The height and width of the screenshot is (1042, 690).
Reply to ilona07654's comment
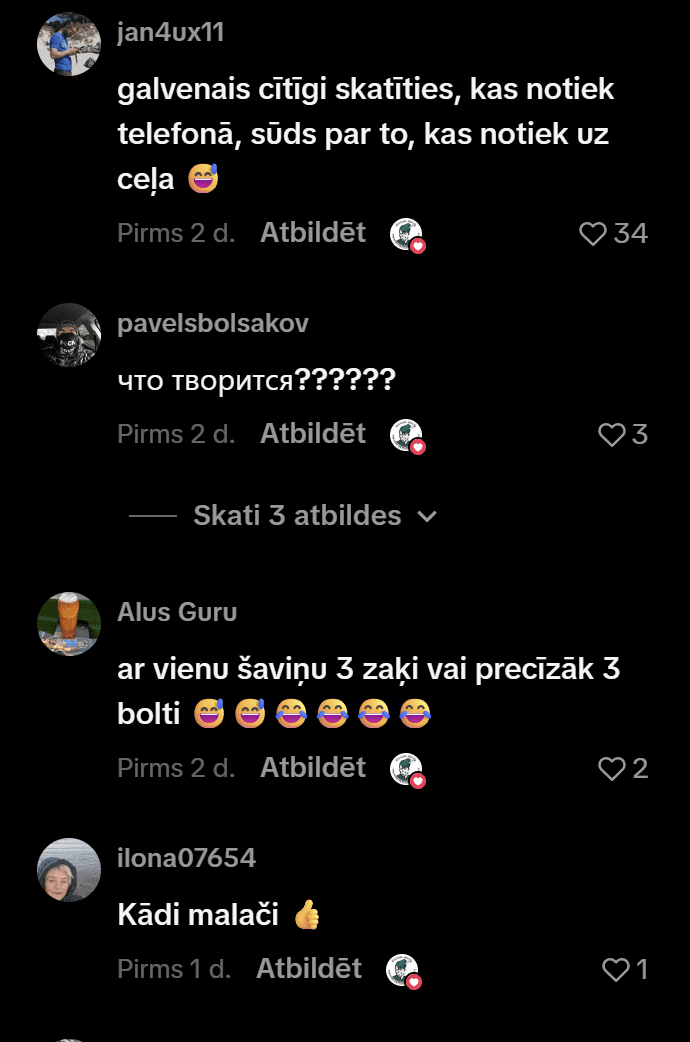(x=309, y=969)
